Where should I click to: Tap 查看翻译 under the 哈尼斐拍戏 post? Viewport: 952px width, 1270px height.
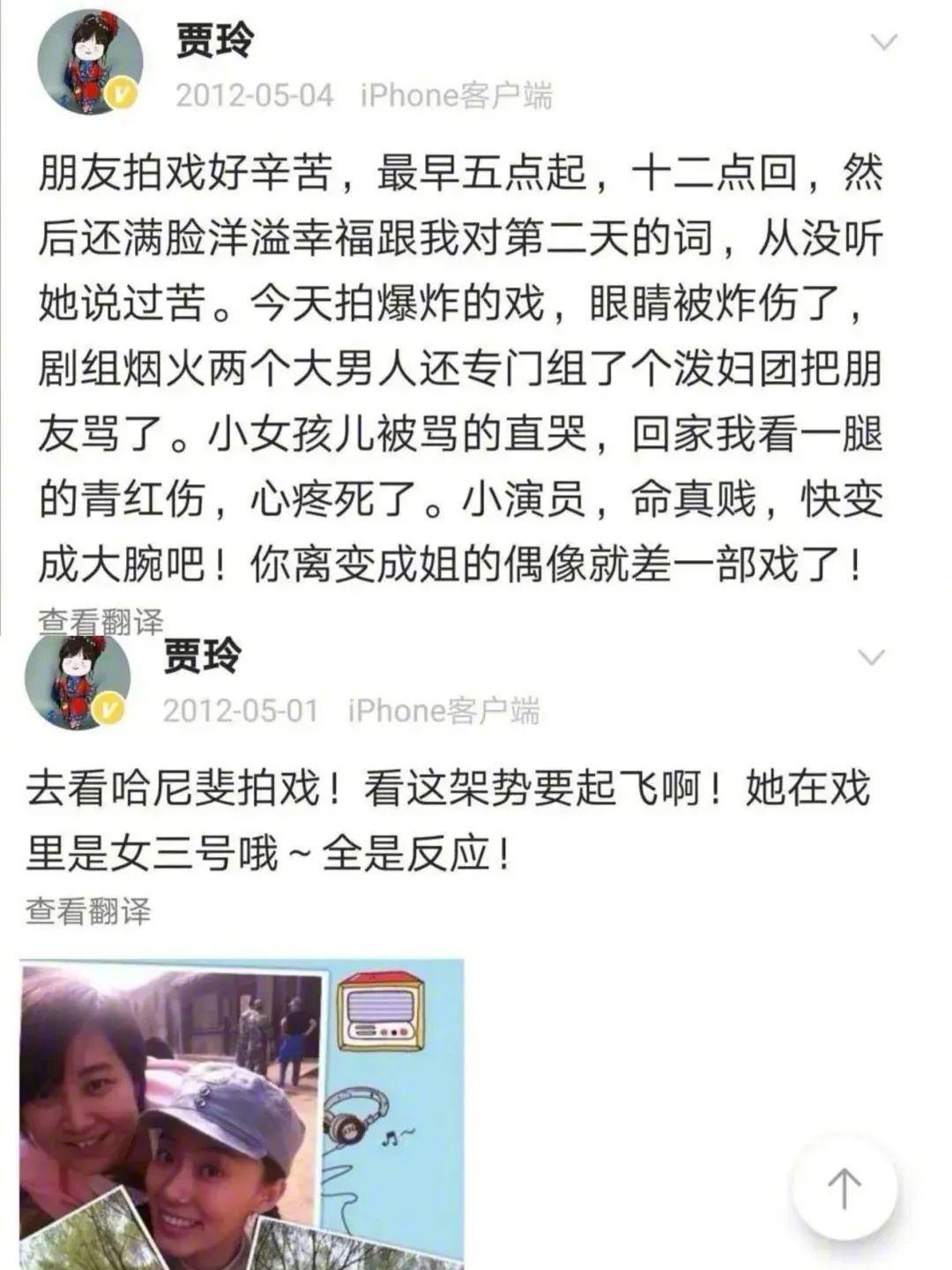tap(88, 911)
